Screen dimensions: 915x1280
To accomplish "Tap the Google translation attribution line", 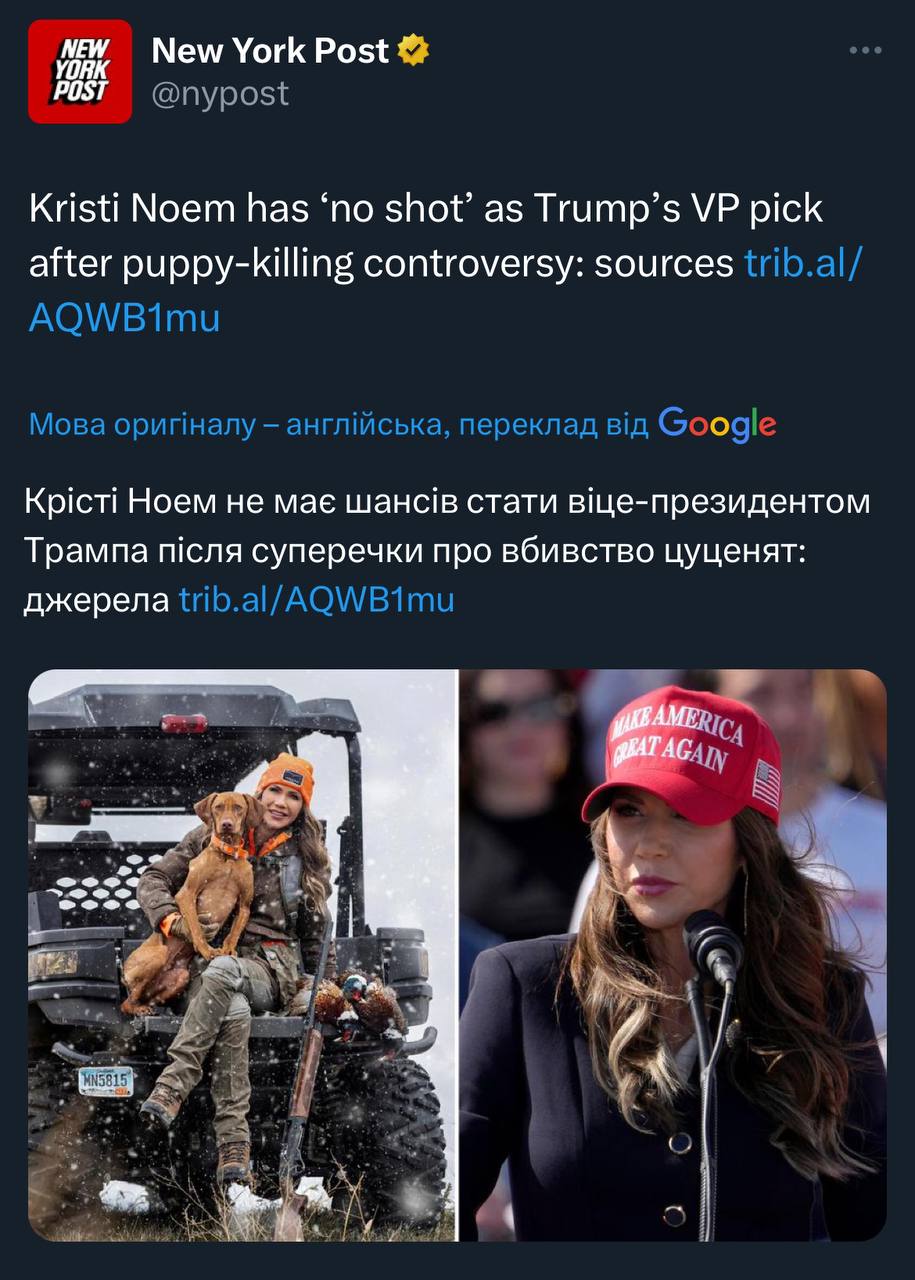I will tap(402, 425).
